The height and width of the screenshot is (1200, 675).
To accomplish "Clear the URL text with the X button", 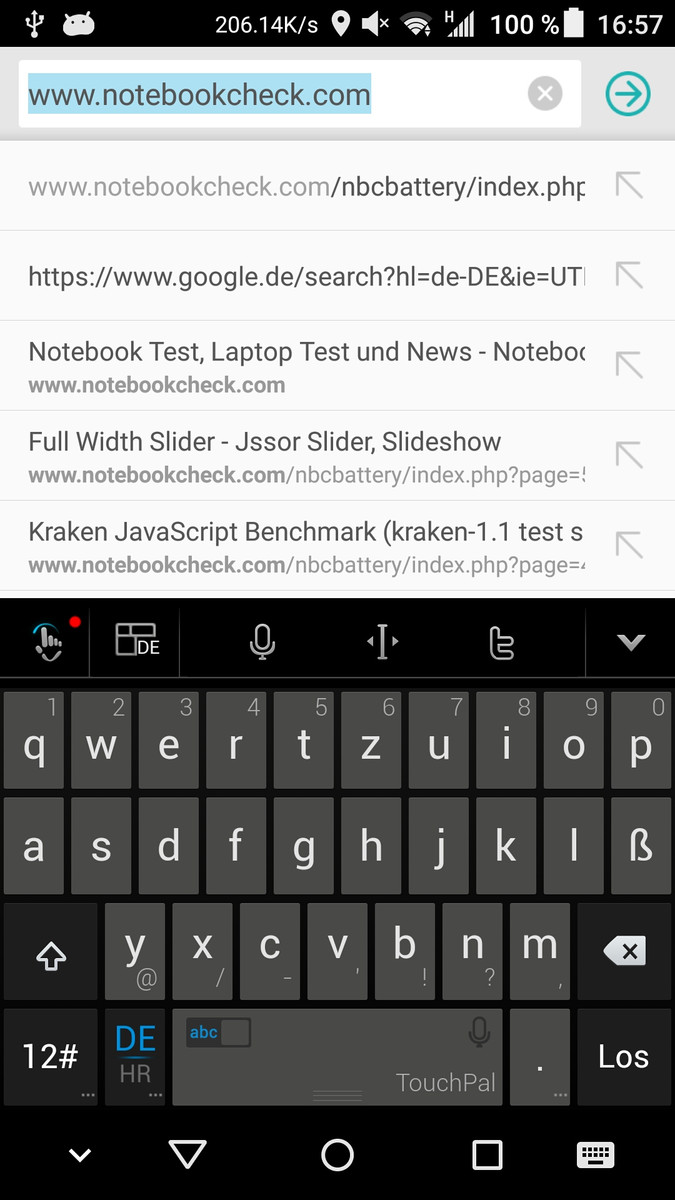I will (544, 94).
